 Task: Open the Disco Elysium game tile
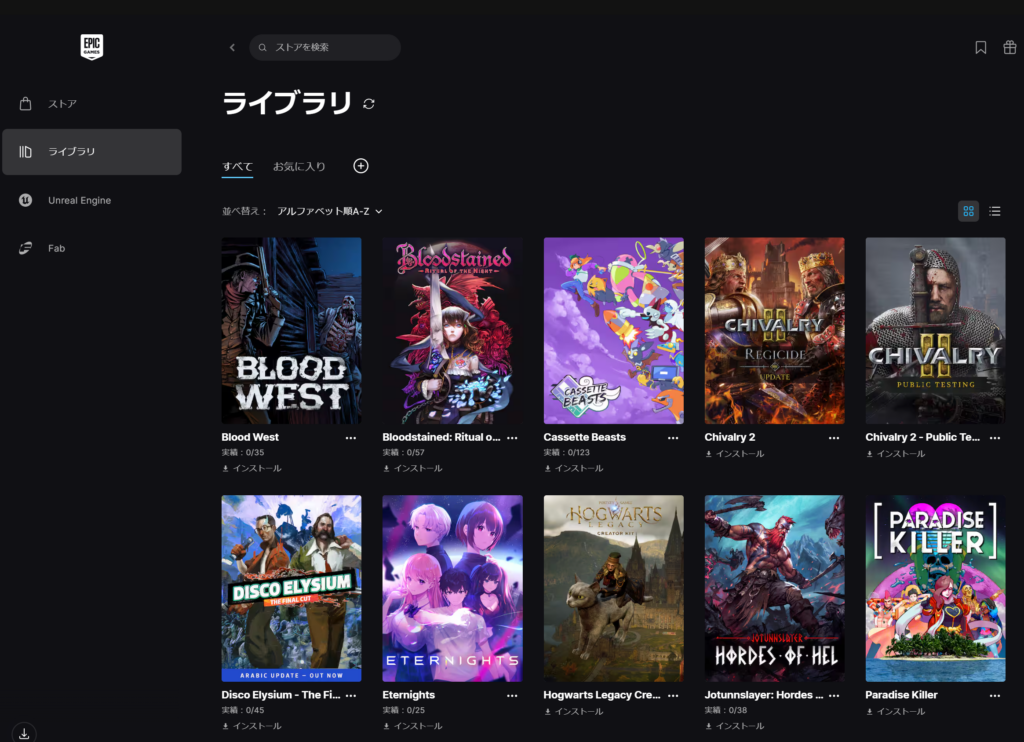(291, 588)
